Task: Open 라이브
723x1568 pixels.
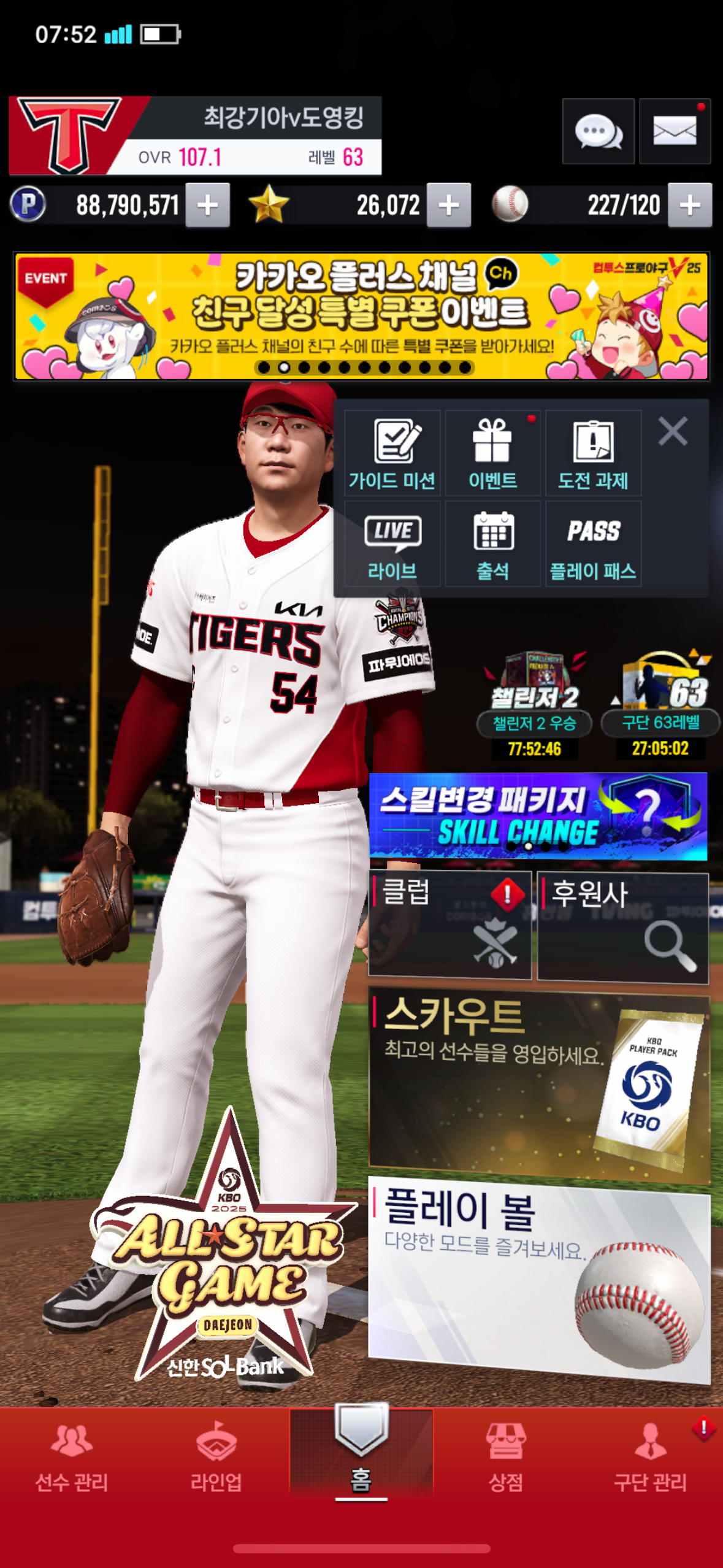Action: tap(392, 544)
